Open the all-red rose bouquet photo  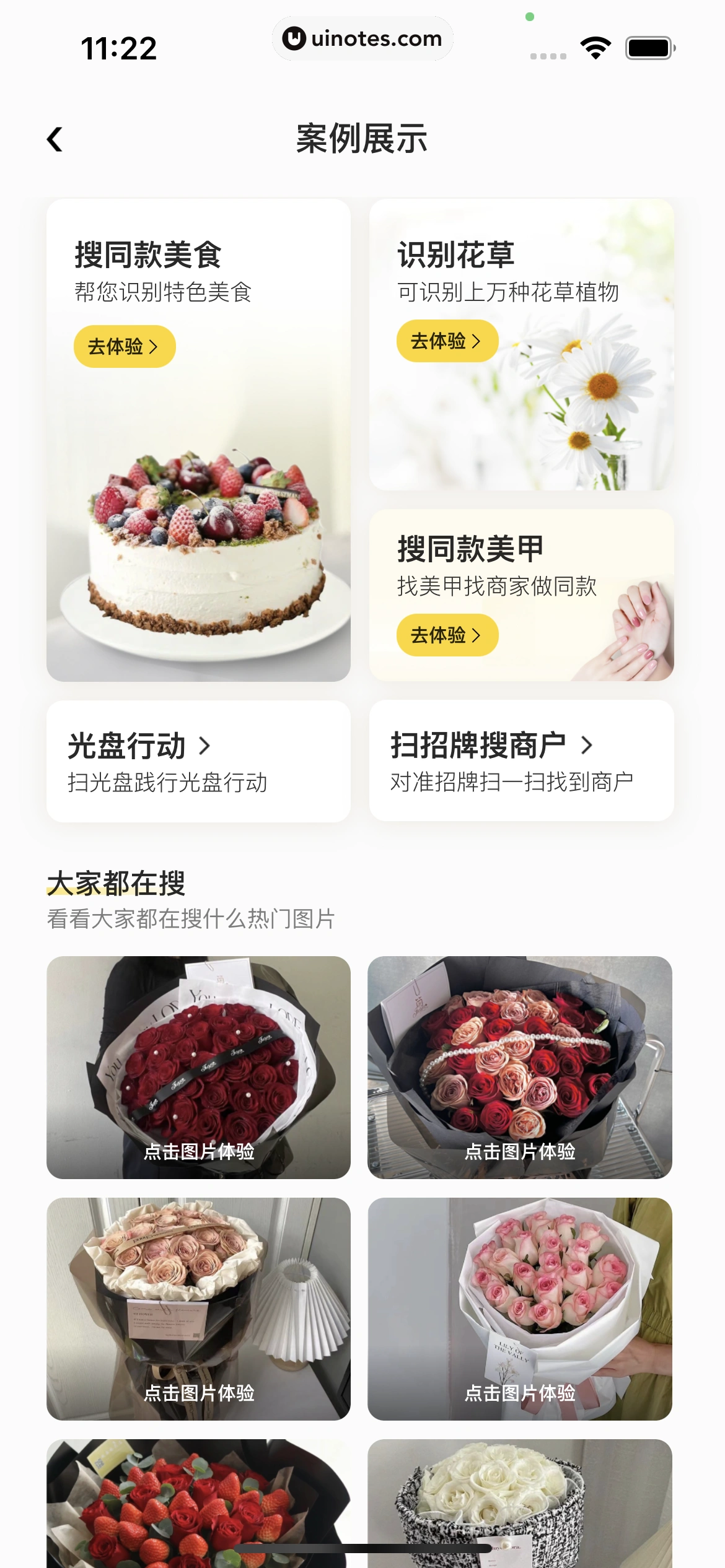click(198, 1066)
